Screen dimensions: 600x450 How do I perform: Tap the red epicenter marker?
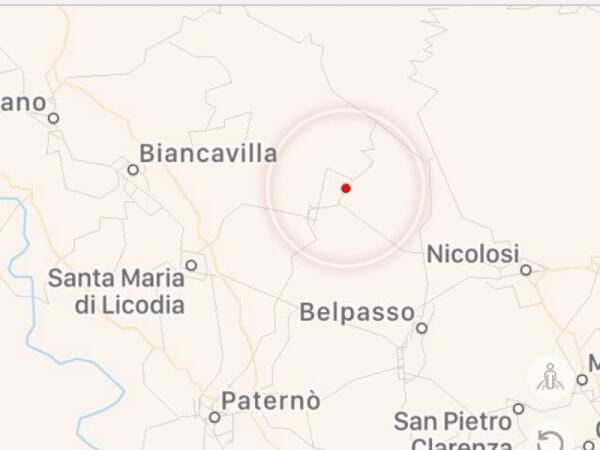(346, 188)
